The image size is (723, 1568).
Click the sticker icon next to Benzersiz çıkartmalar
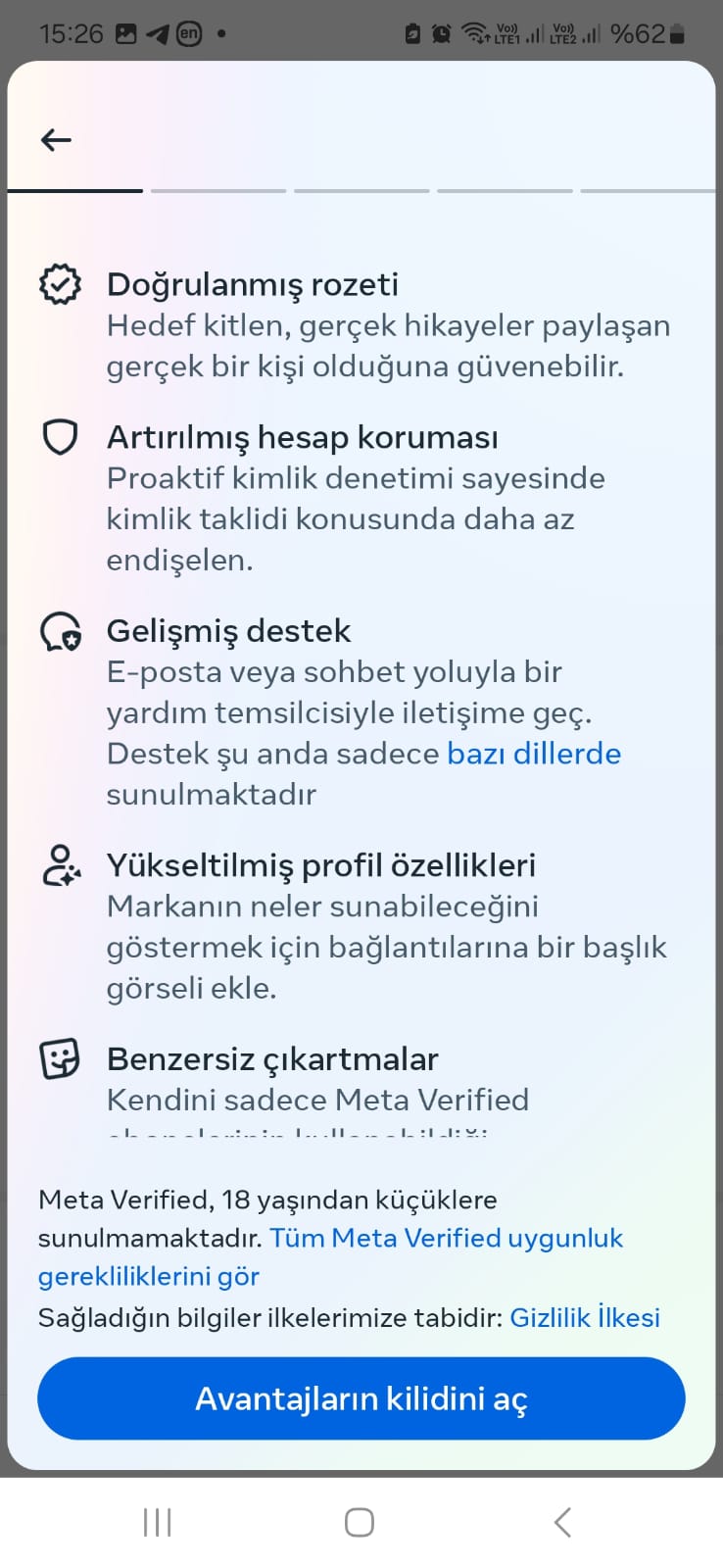(60, 1058)
